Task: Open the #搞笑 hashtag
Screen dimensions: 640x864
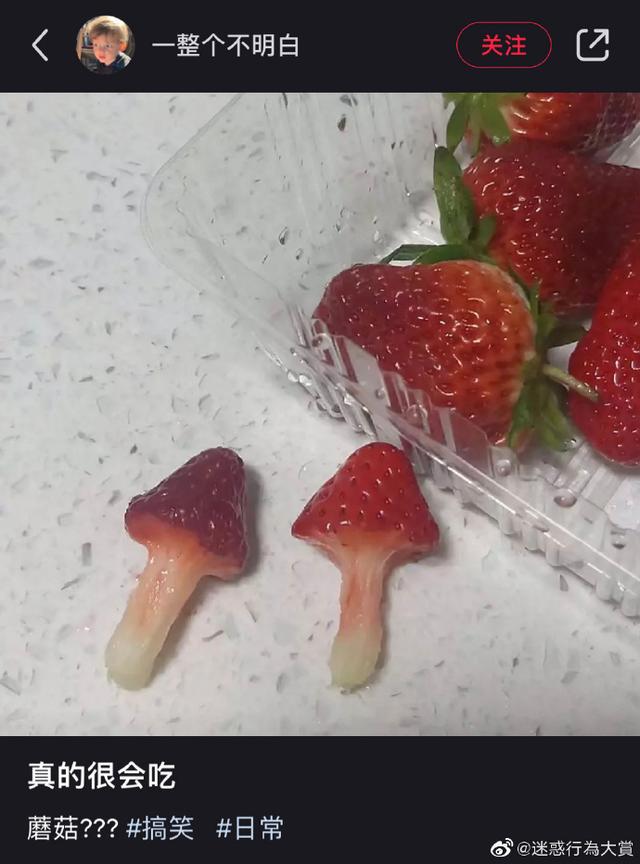Action: tap(161, 828)
